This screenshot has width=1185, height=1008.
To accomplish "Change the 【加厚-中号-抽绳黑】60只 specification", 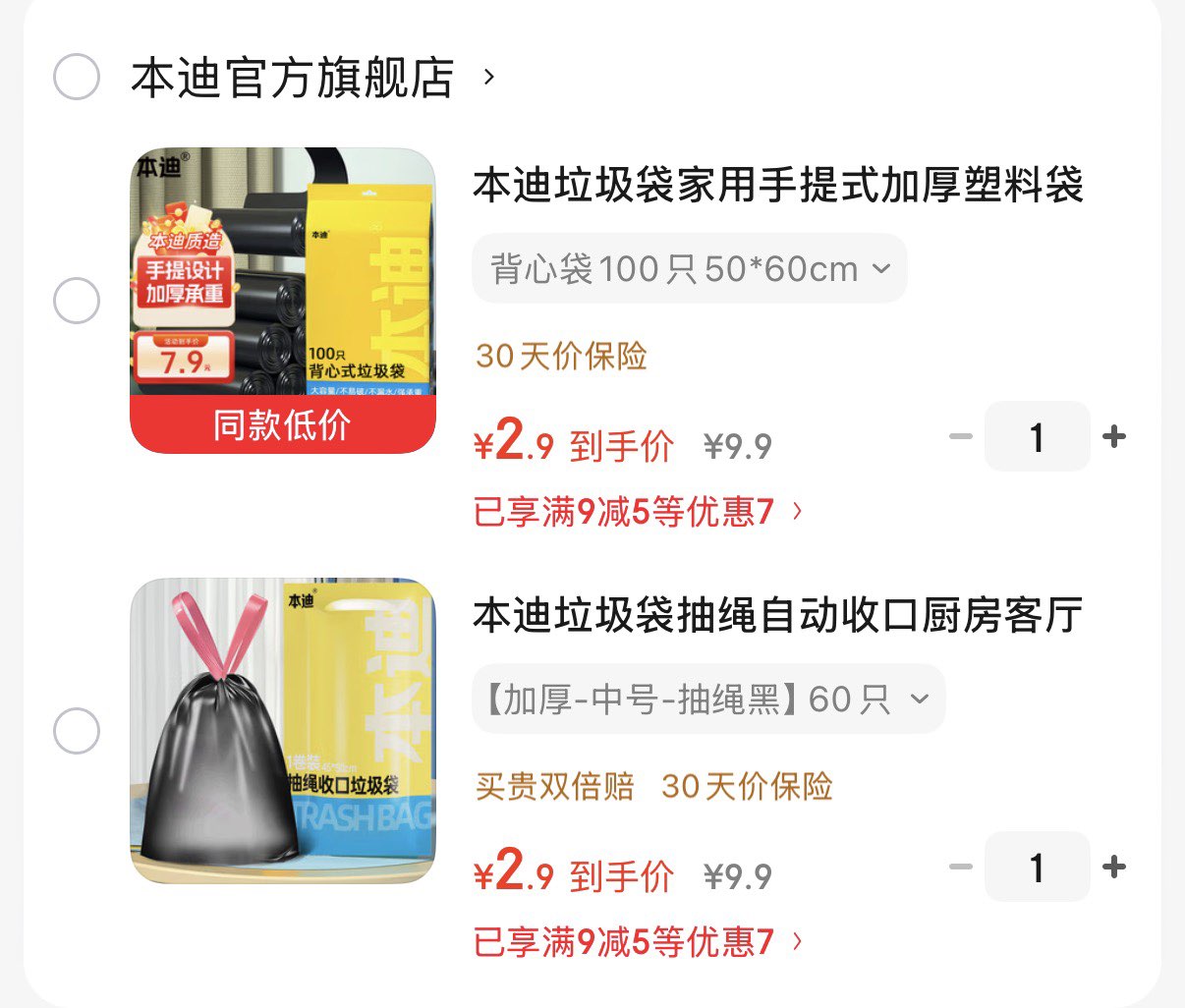I will [x=707, y=700].
